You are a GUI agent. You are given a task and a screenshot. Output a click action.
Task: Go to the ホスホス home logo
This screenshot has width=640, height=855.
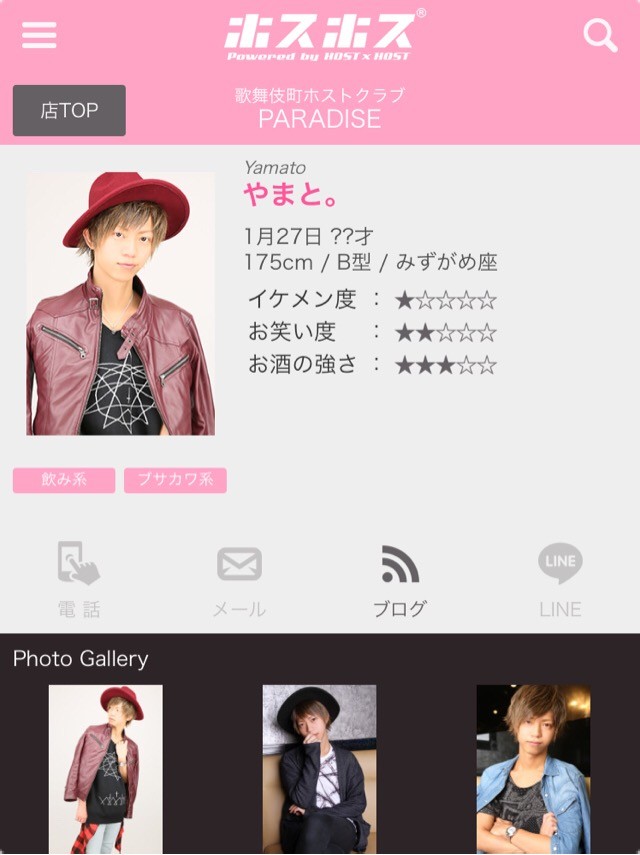point(320,35)
